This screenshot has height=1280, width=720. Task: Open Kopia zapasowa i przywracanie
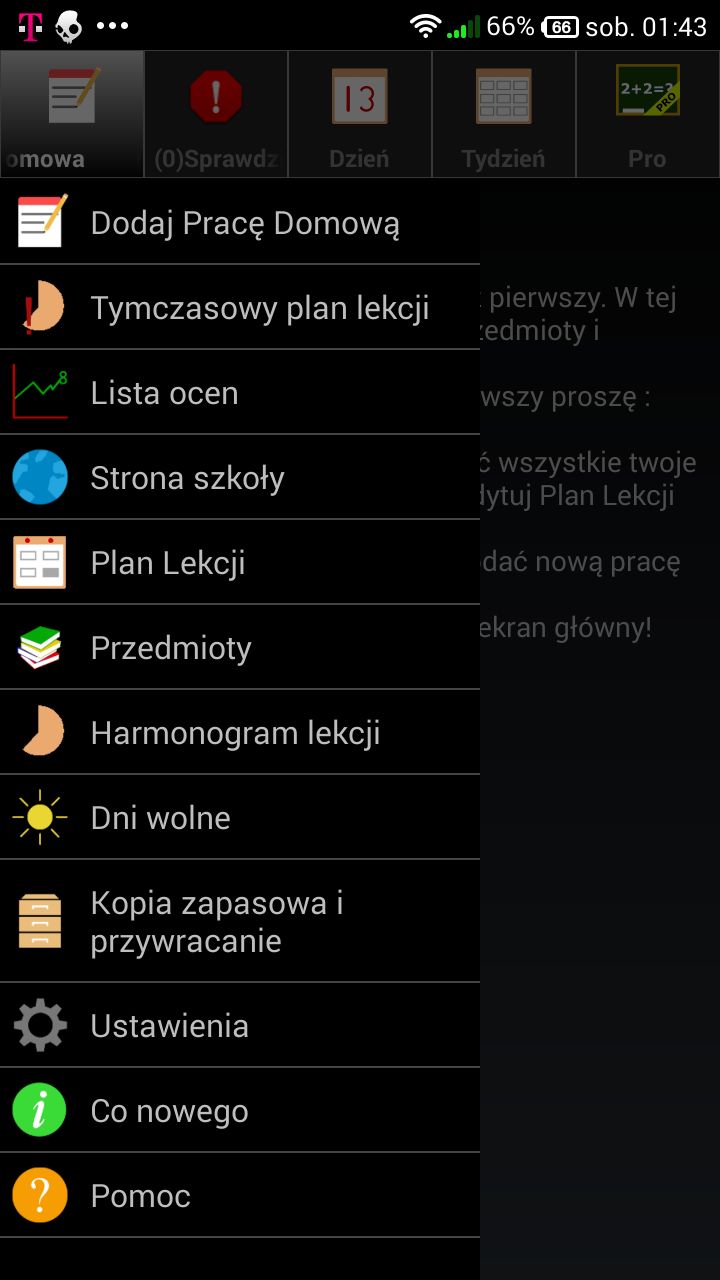coord(240,921)
